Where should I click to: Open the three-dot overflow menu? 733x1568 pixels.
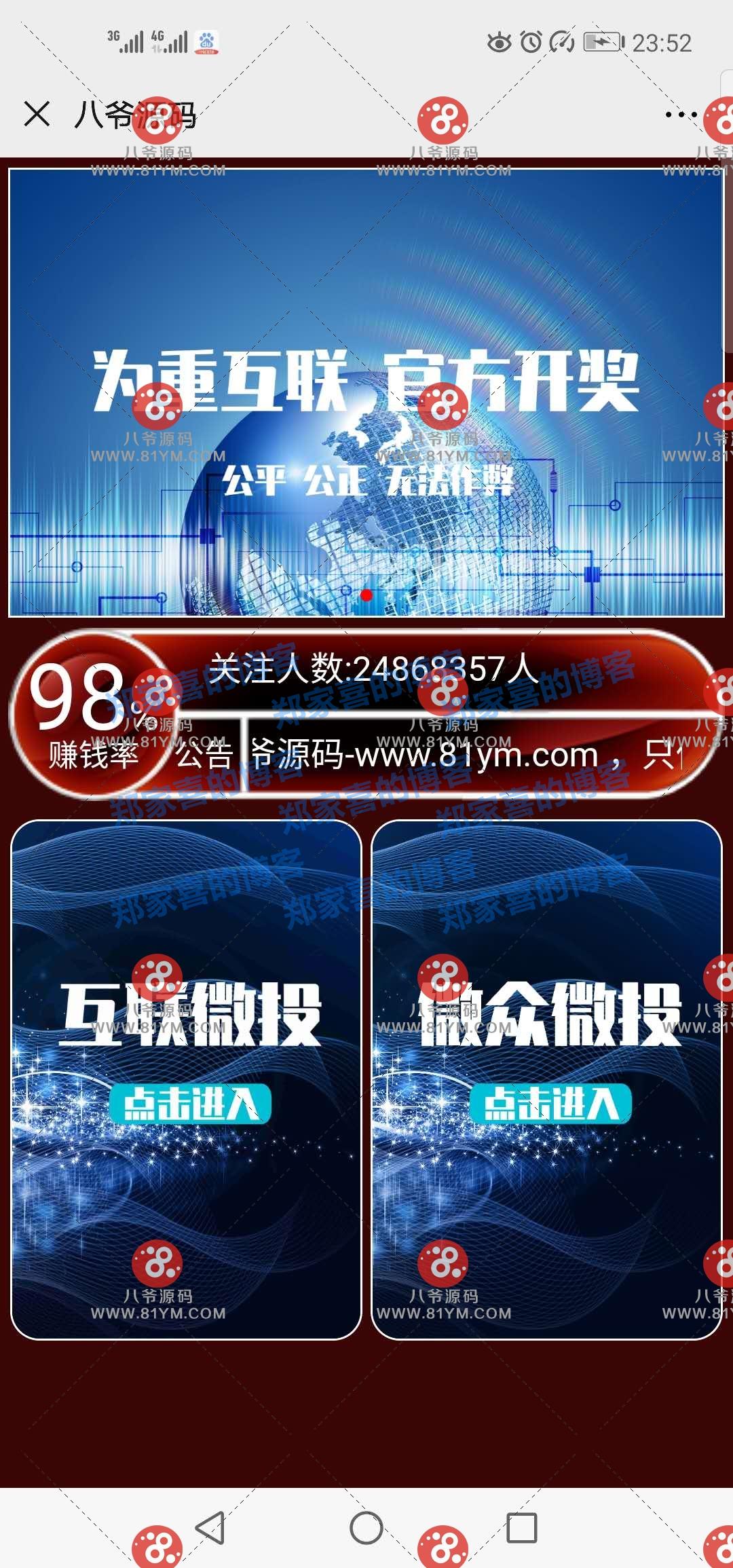point(681,115)
